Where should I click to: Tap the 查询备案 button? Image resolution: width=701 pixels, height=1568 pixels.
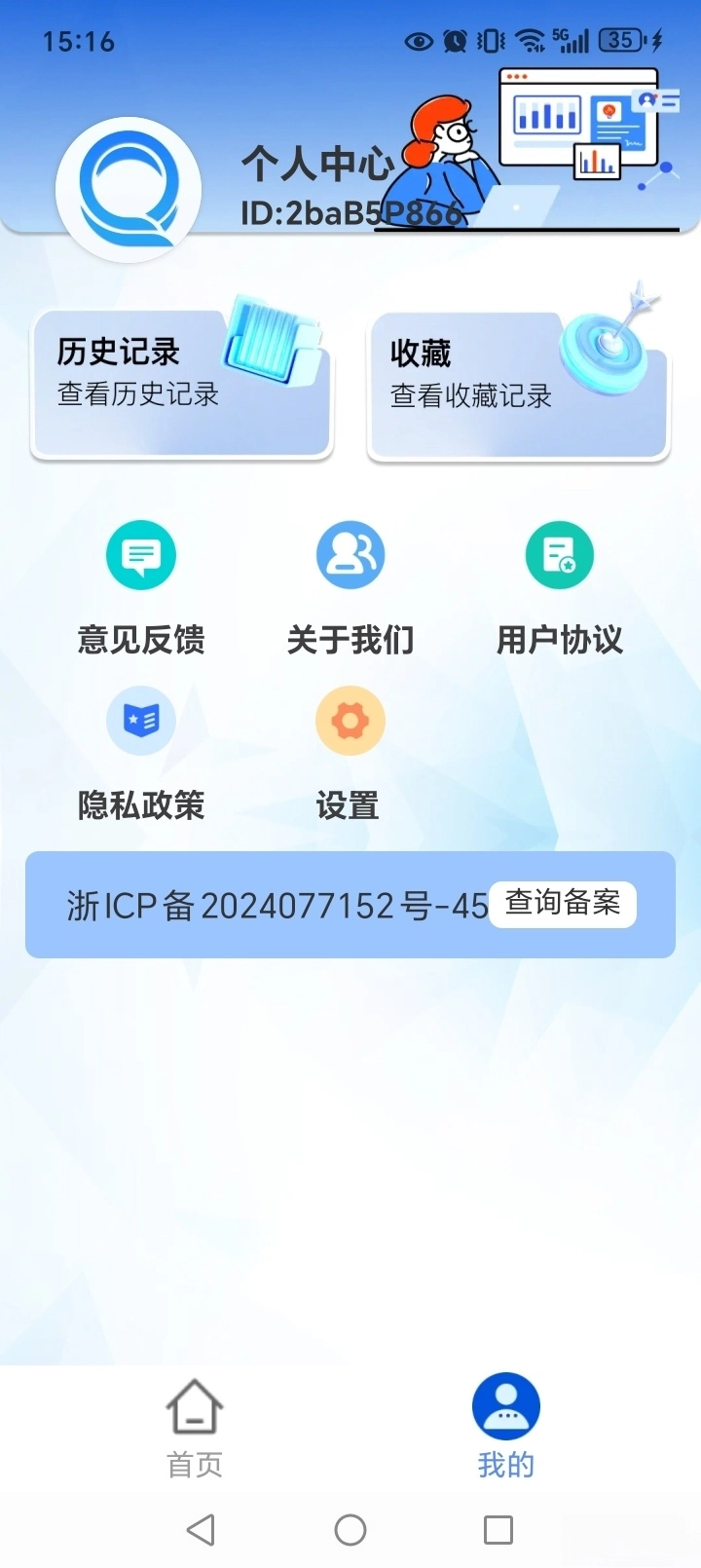562,904
